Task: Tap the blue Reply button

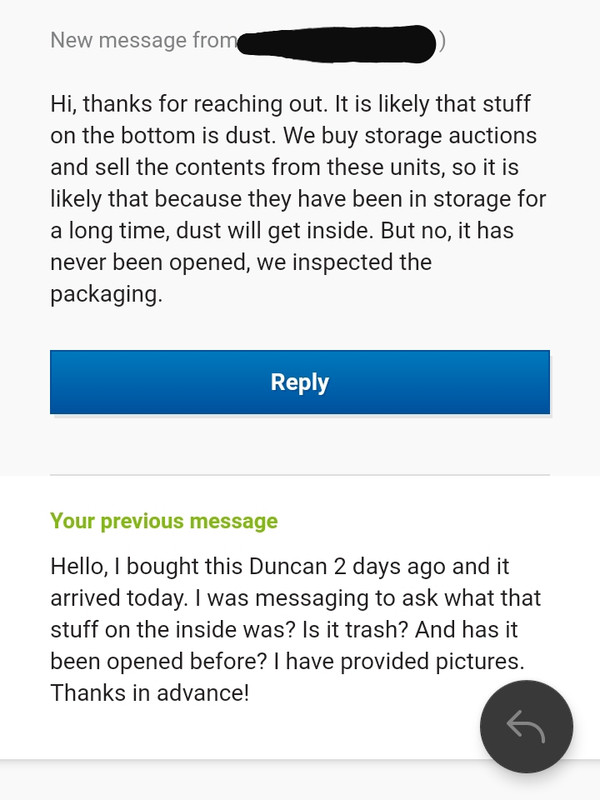Action: click(299, 382)
